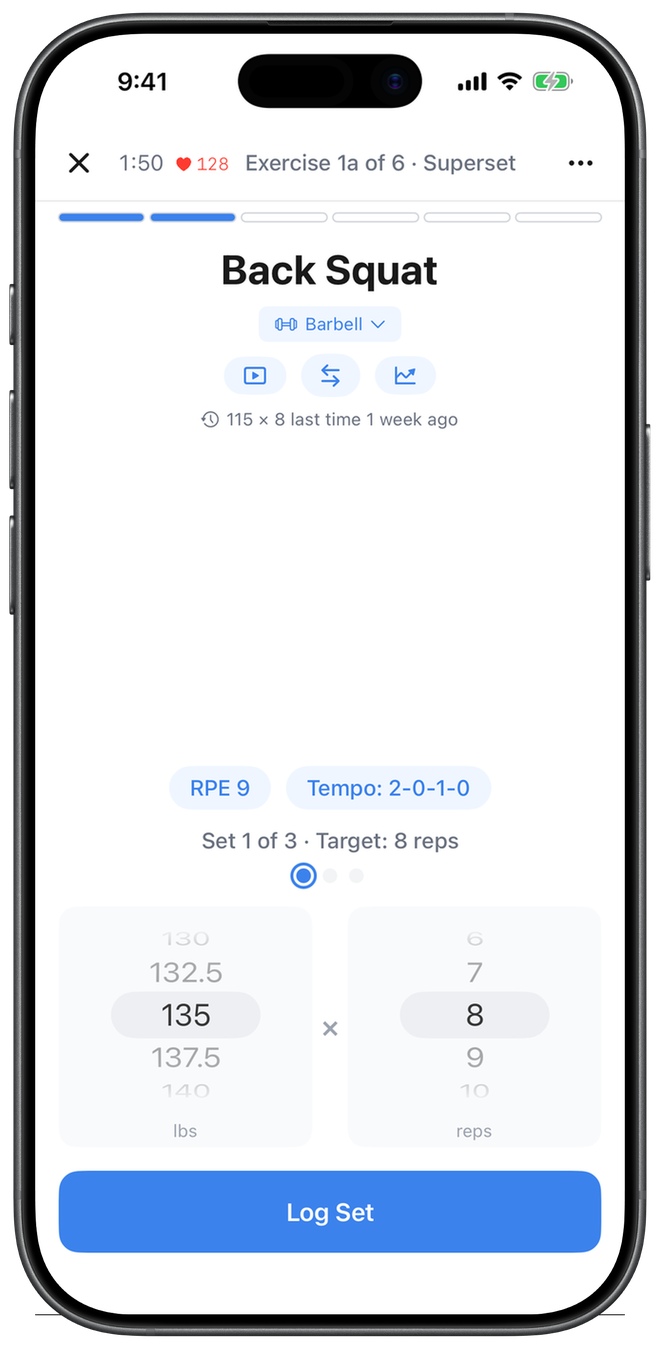Image resolution: width=660 pixels, height=1349 pixels.
Task: Tap the RPE 9 chip
Action: coord(220,788)
